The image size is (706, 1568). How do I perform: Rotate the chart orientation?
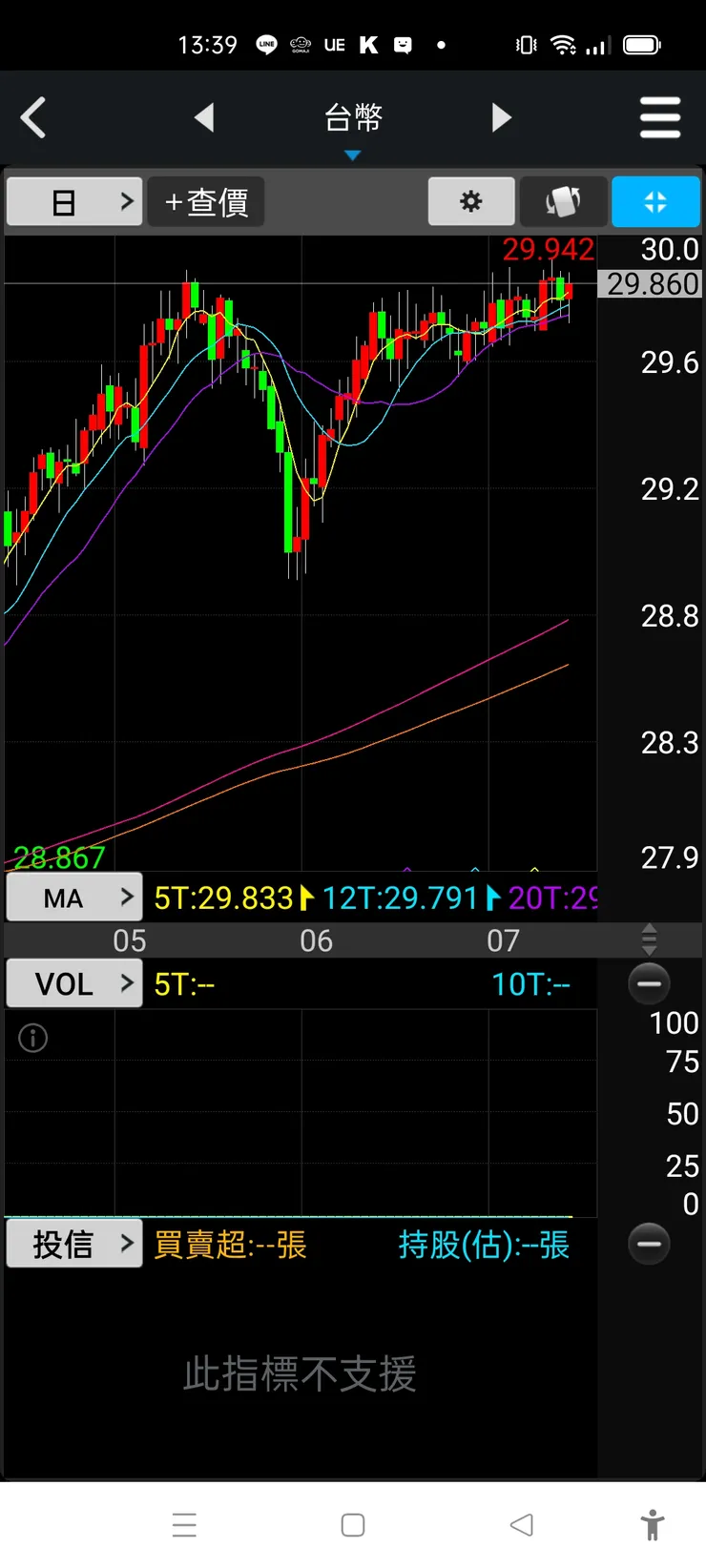563,202
